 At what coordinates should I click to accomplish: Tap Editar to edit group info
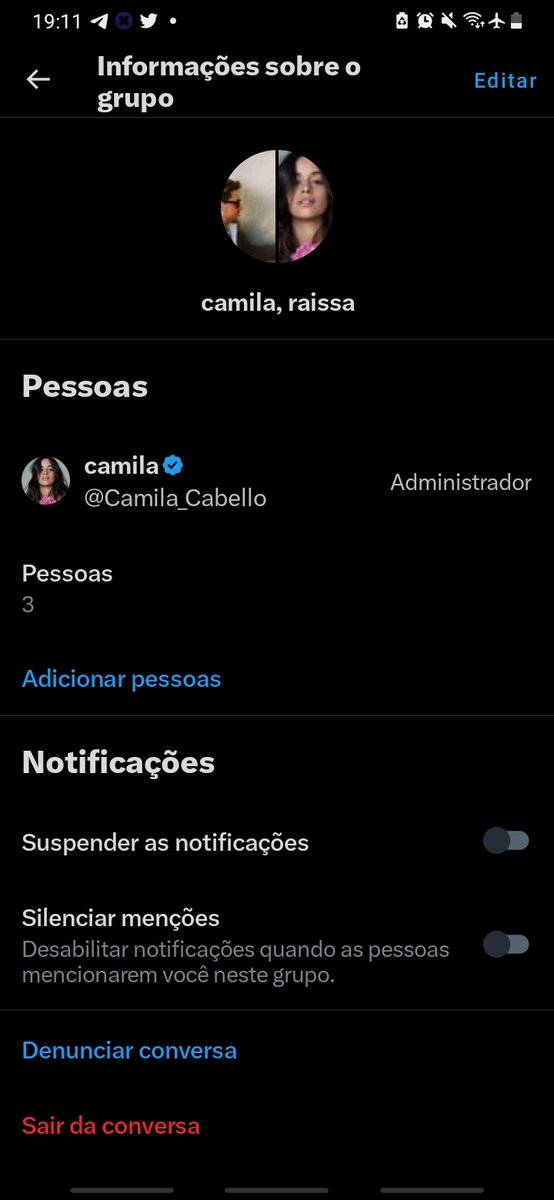505,81
